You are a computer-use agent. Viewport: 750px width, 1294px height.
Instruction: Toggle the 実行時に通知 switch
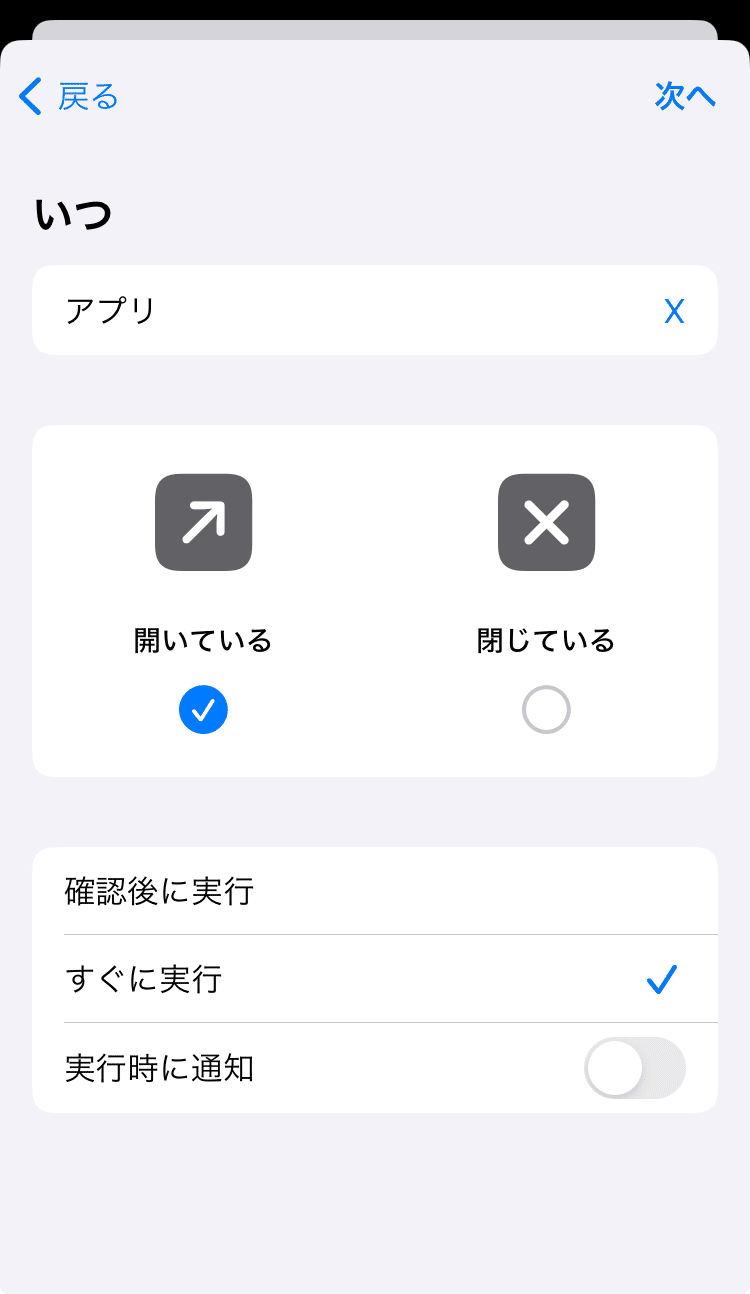pyautogui.click(x=635, y=1068)
